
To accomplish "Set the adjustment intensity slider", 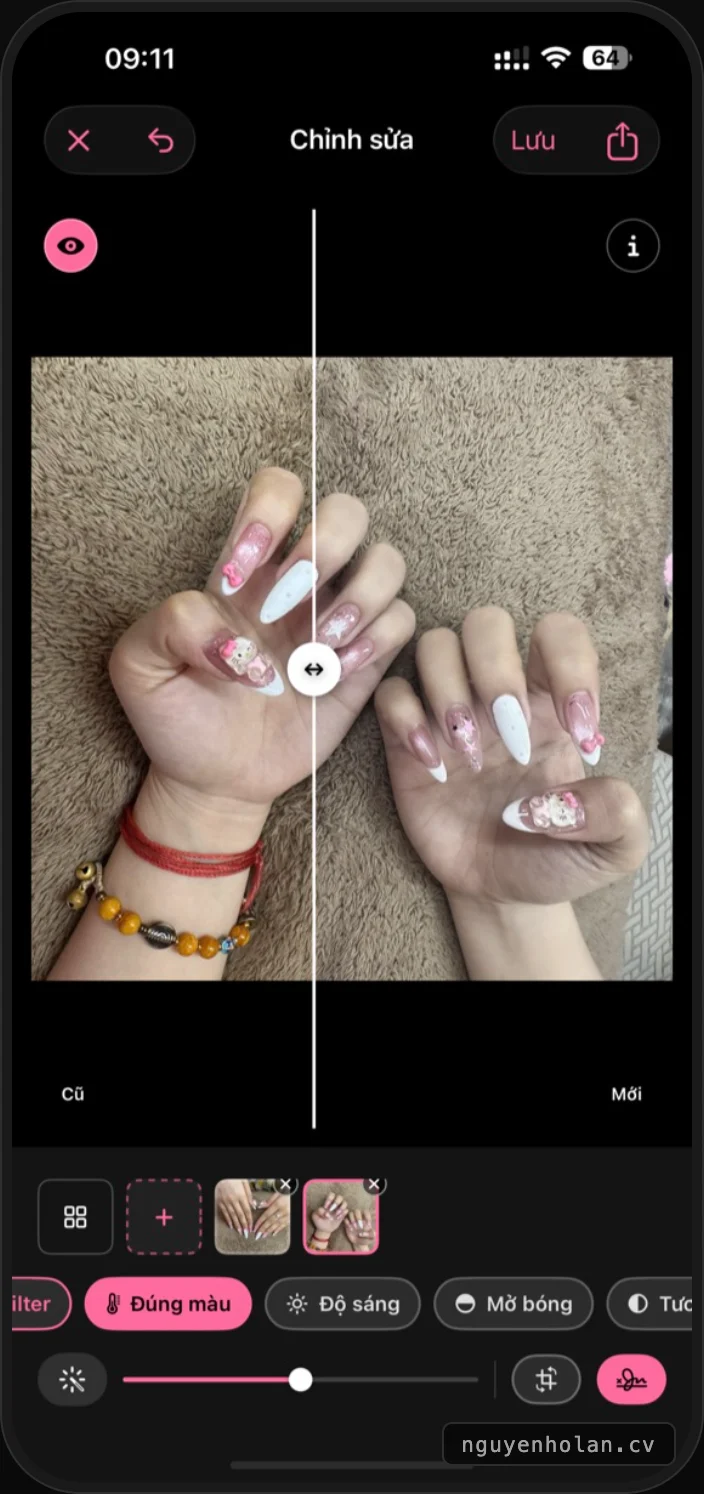I will tap(300, 1380).
